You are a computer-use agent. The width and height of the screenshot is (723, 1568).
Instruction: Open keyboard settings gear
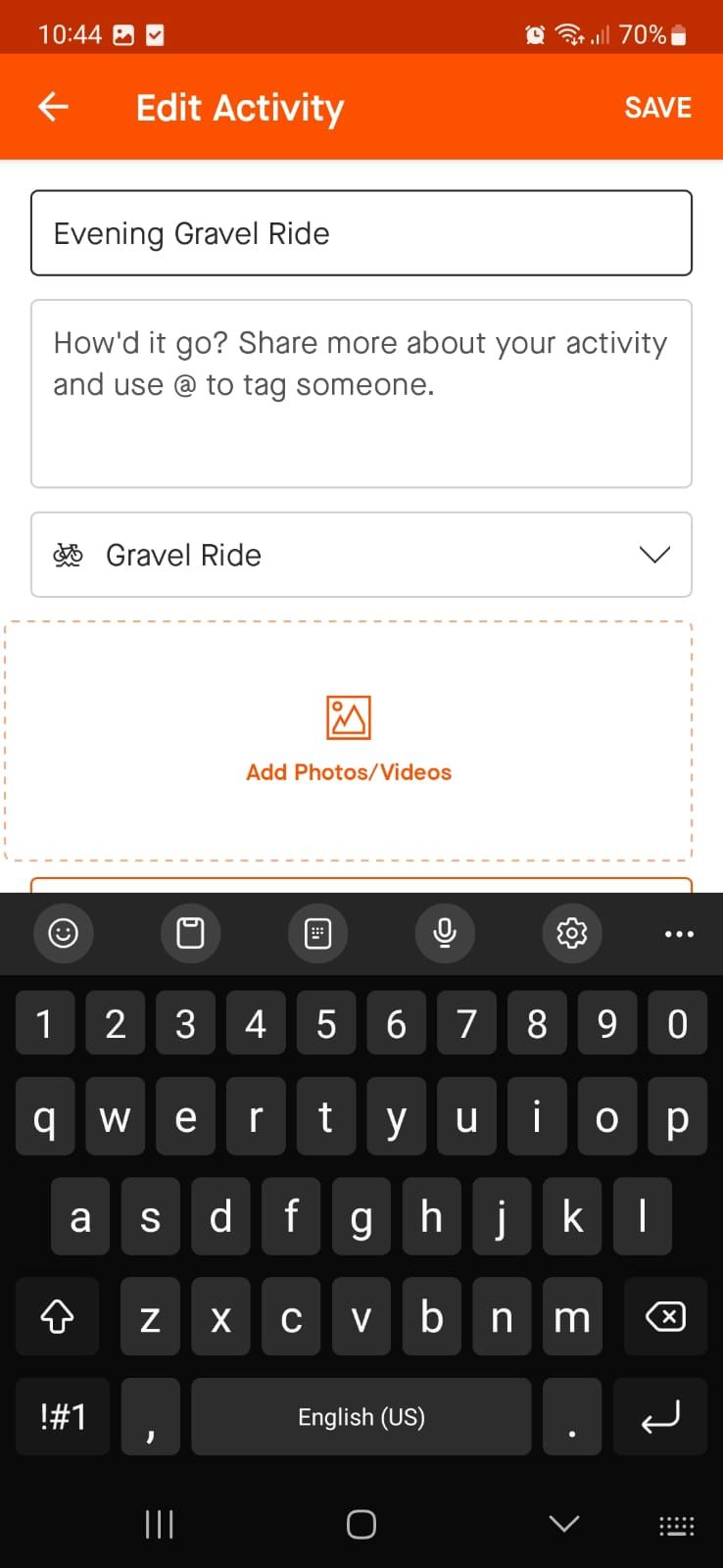[x=571, y=933]
